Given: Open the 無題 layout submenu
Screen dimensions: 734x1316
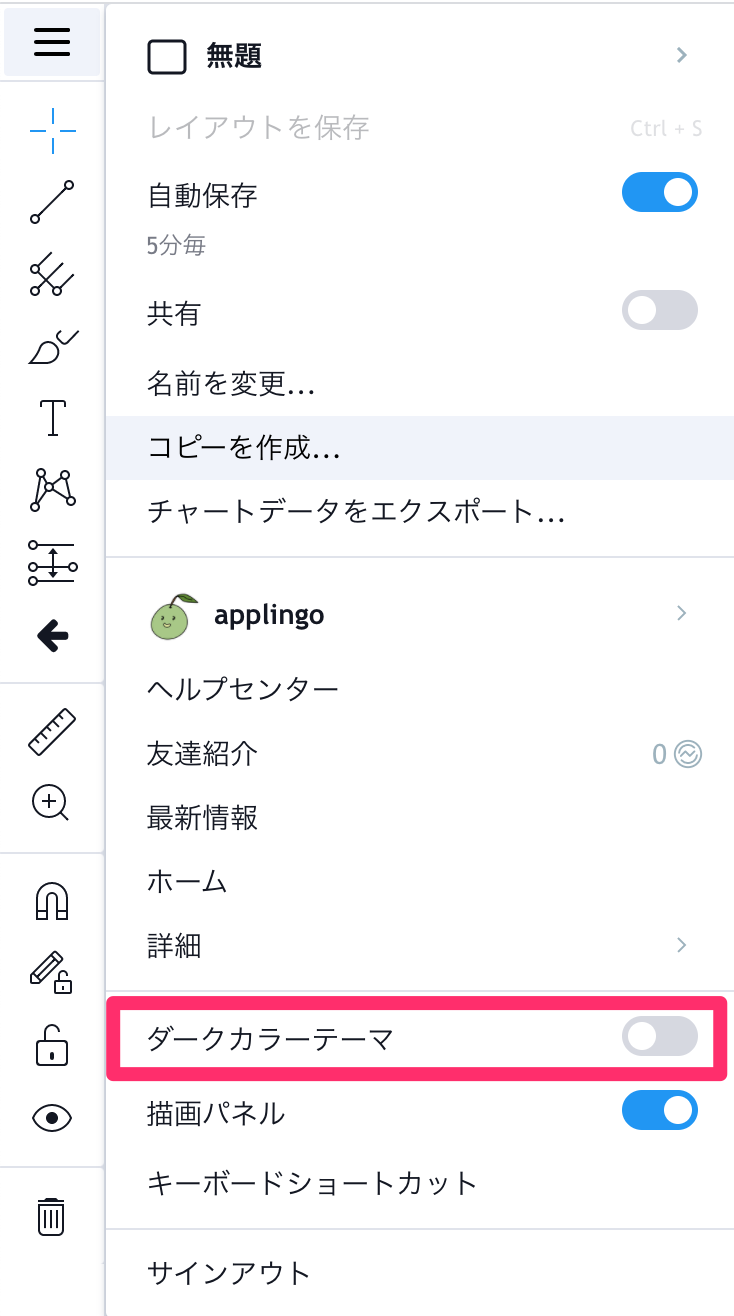Looking at the screenshot, I should coord(420,56).
